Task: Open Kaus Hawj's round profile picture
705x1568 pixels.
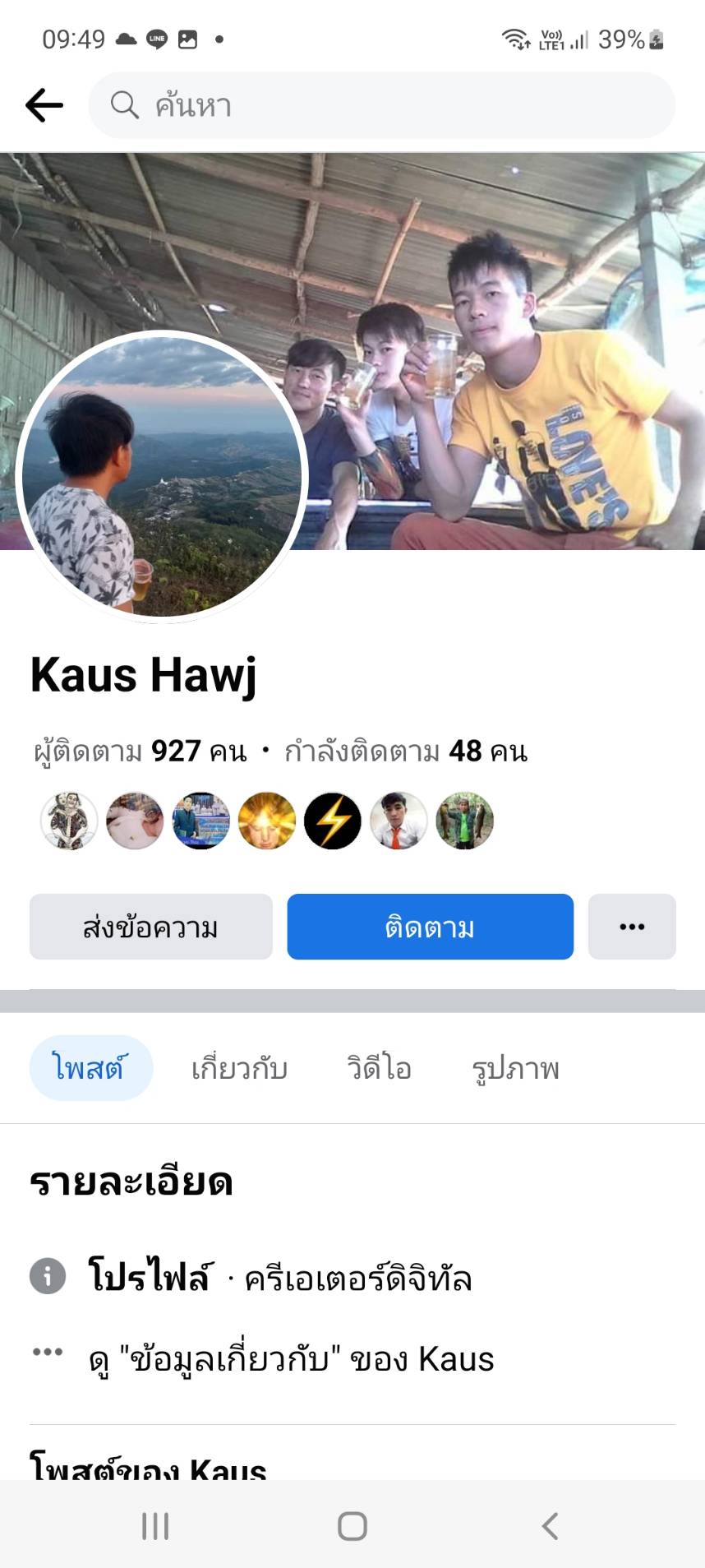Action: (x=162, y=477)
